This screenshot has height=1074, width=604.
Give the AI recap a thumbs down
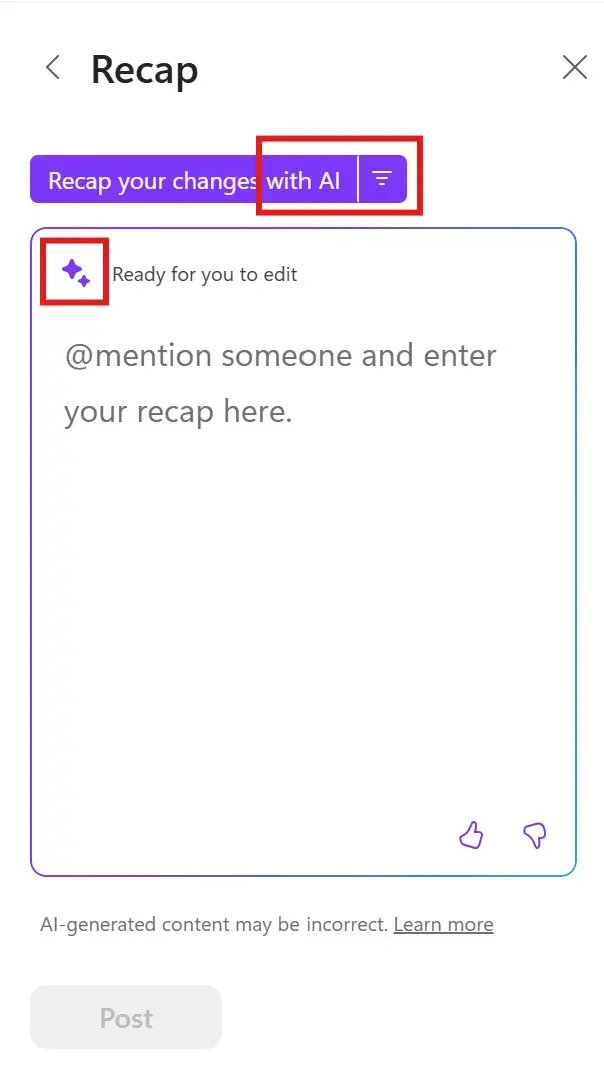tap(535, 835)
